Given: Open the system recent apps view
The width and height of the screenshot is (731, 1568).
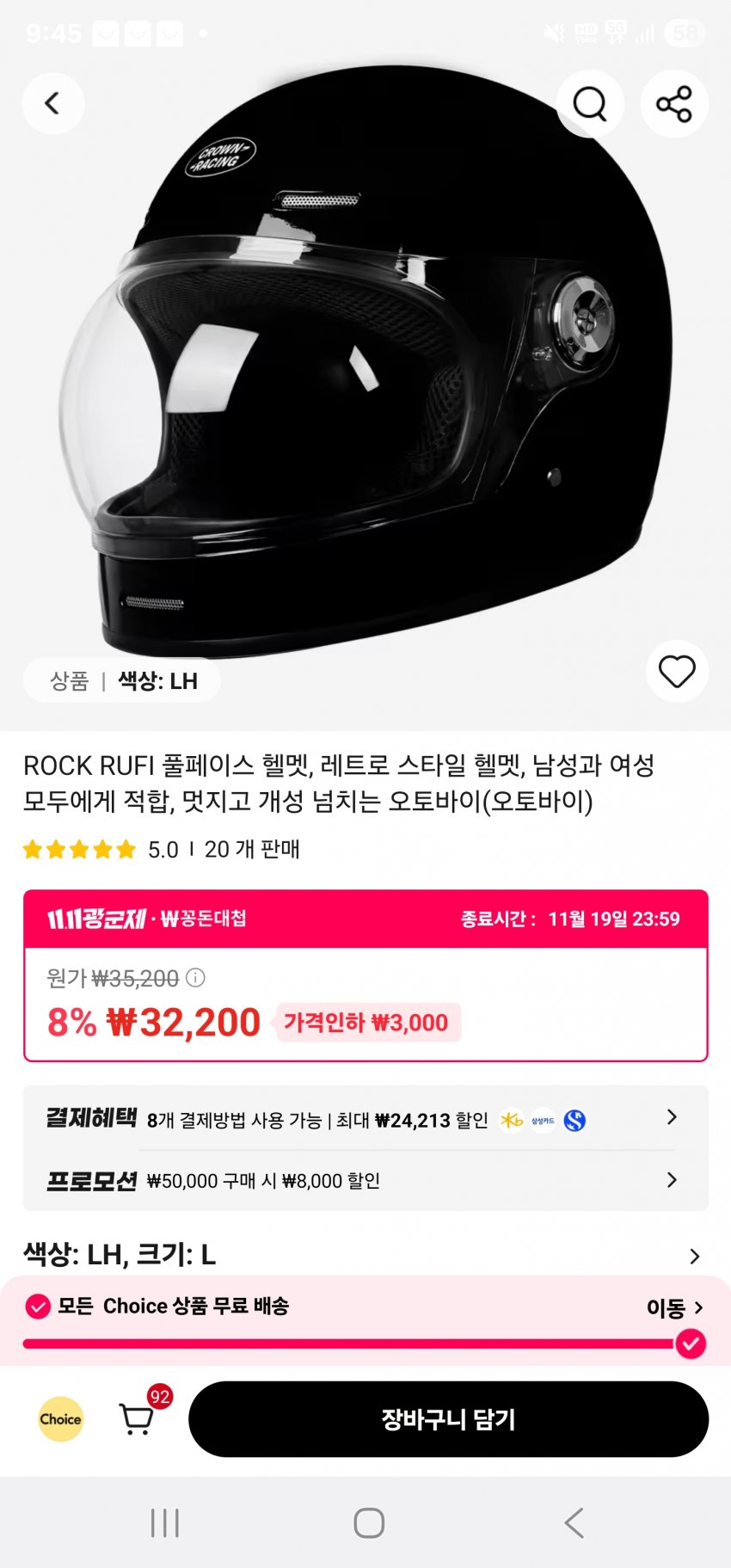Looking at the screenshot, I should [x=165, y=1522].
